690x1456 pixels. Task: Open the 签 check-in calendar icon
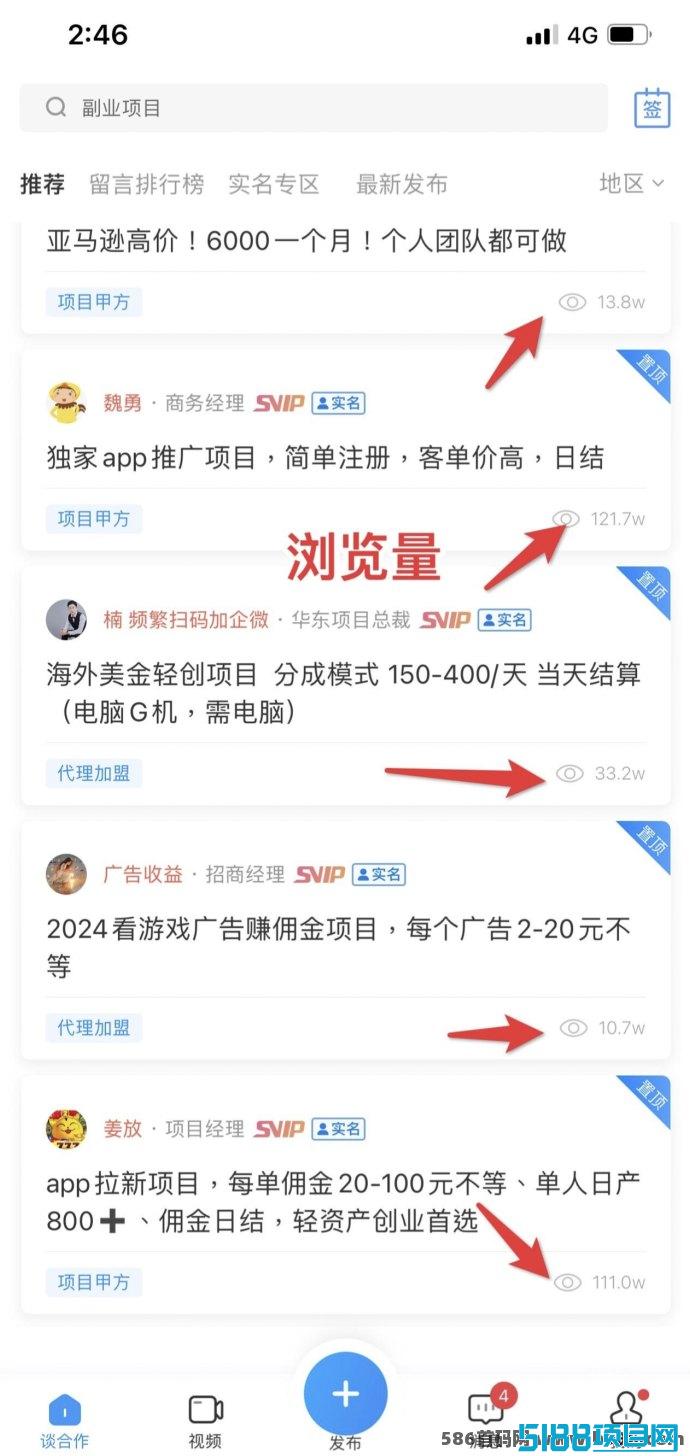[x=652, y=108]
